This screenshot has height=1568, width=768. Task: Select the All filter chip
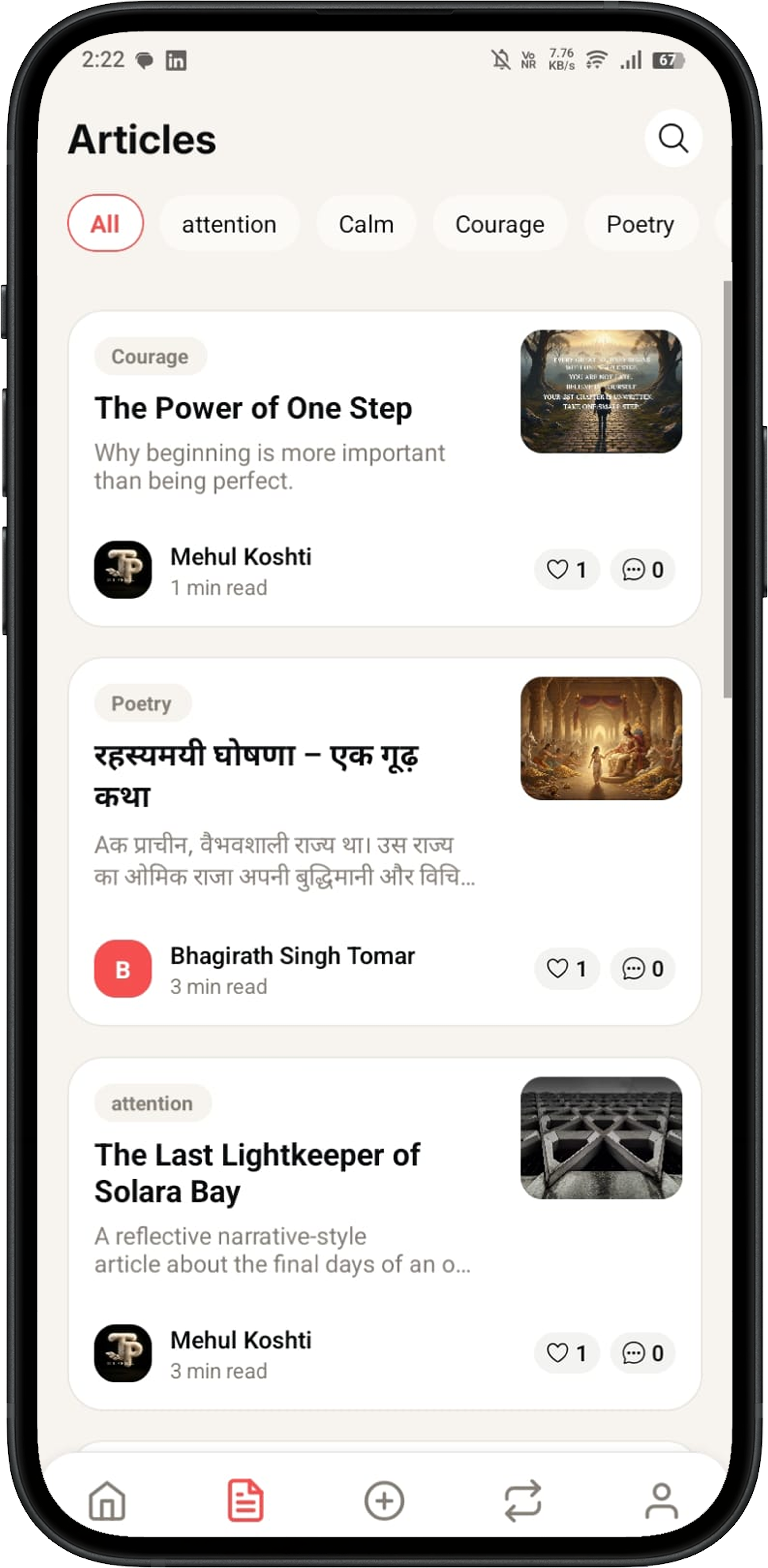click(105, 223)
